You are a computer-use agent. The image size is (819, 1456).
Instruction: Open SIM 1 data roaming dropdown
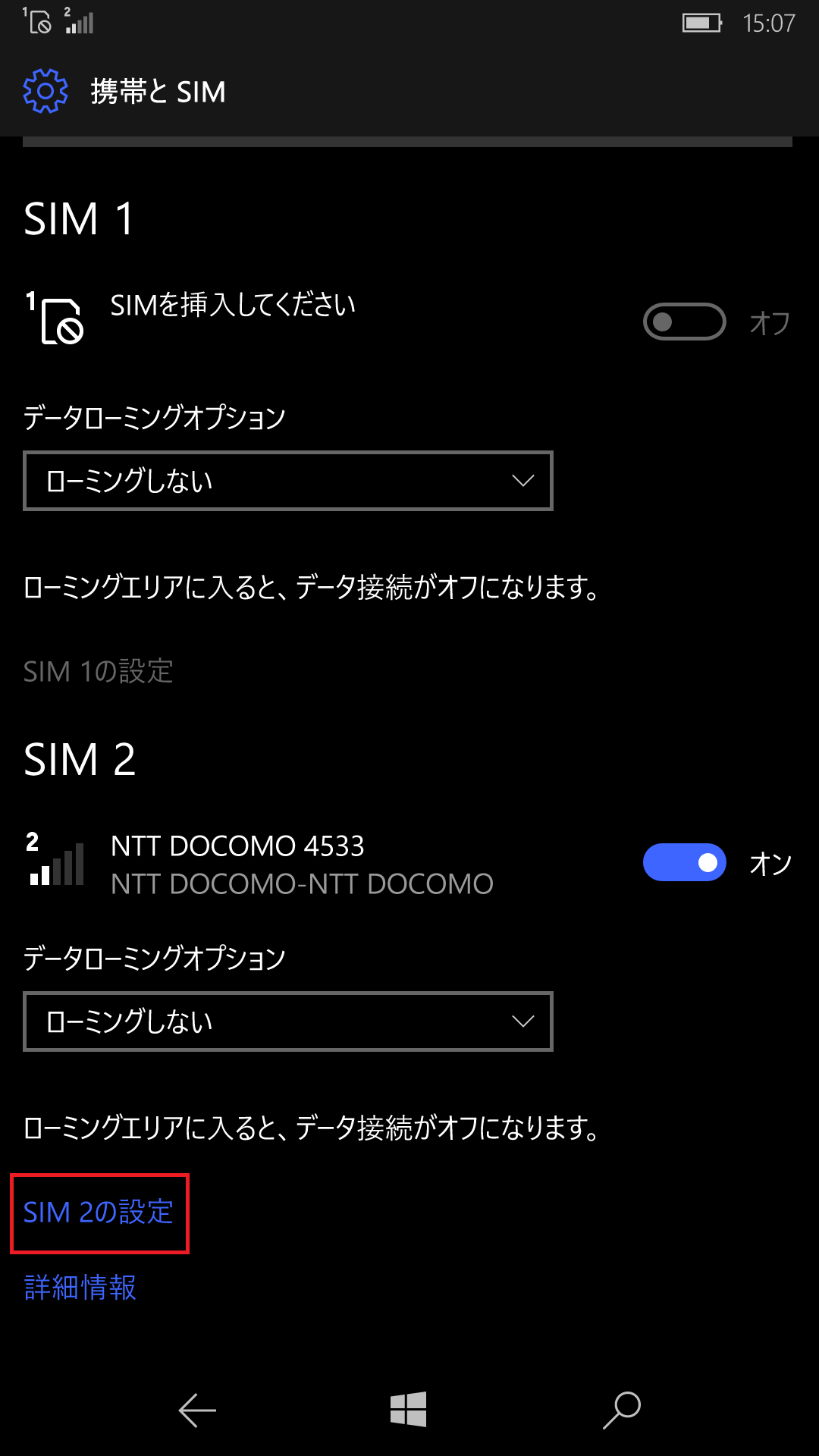pos(287,480)
